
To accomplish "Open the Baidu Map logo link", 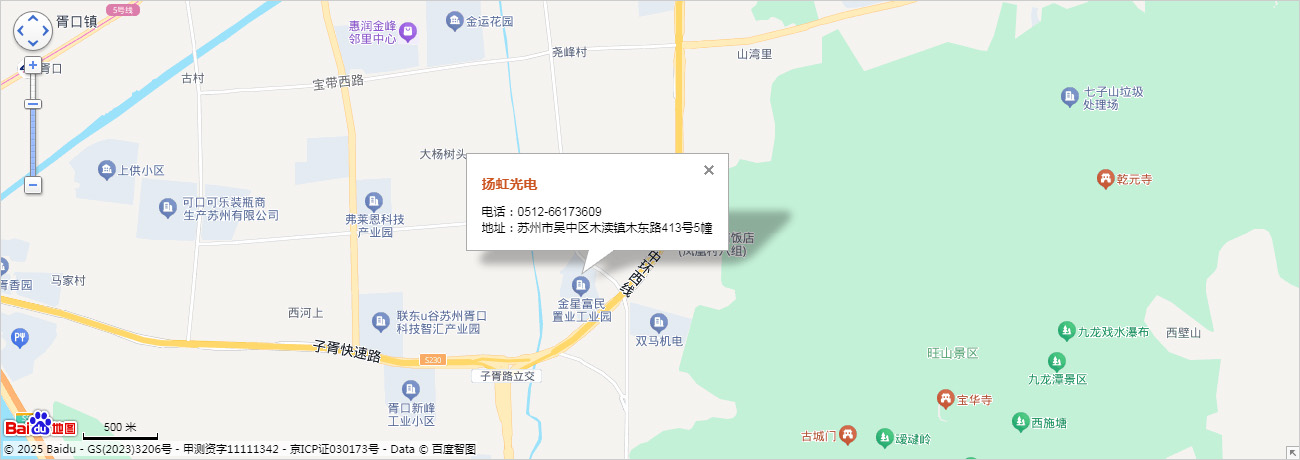I will coord(40,425).
